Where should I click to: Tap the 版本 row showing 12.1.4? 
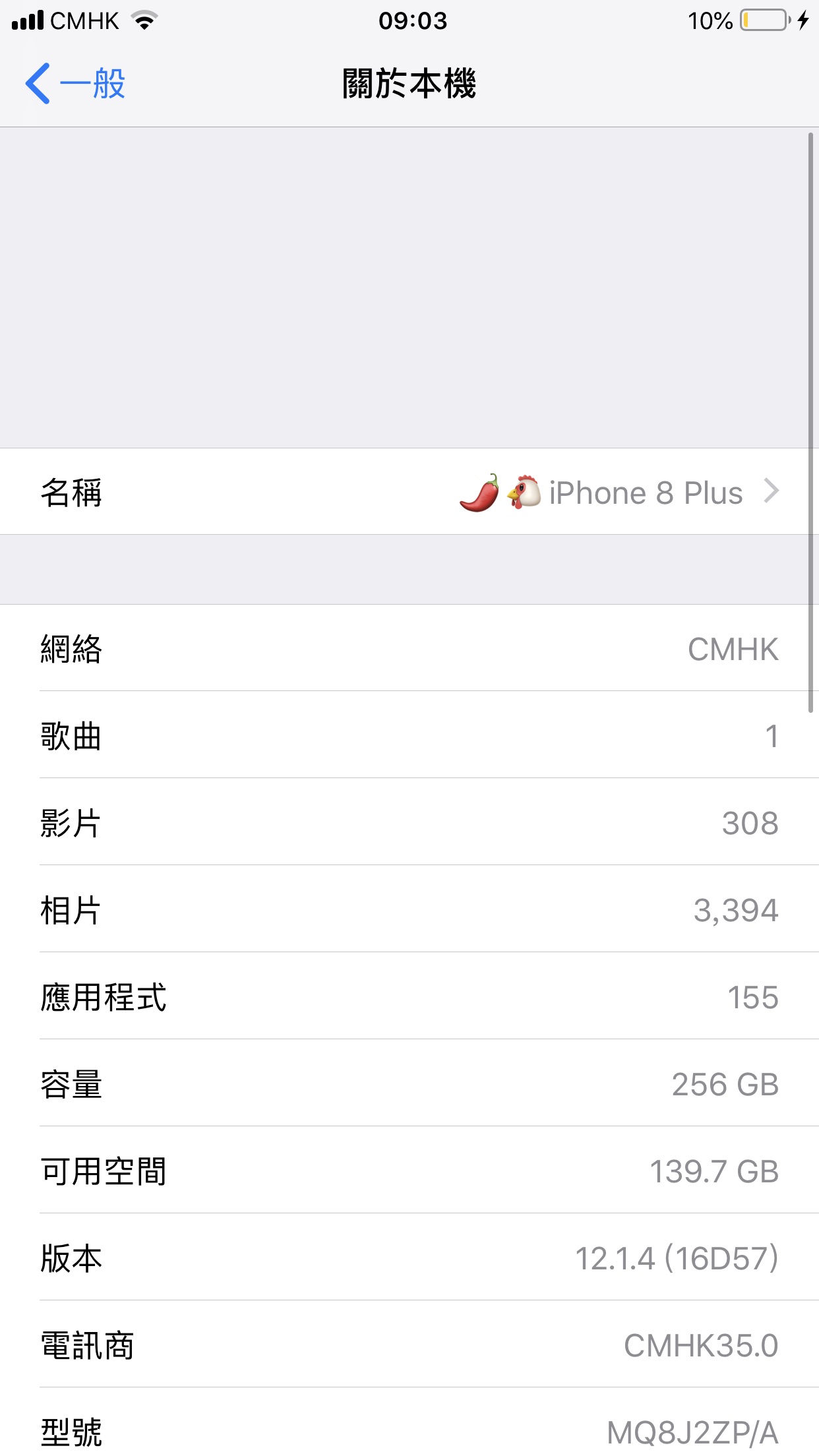pyautogui.click(x=409, y=1258)
